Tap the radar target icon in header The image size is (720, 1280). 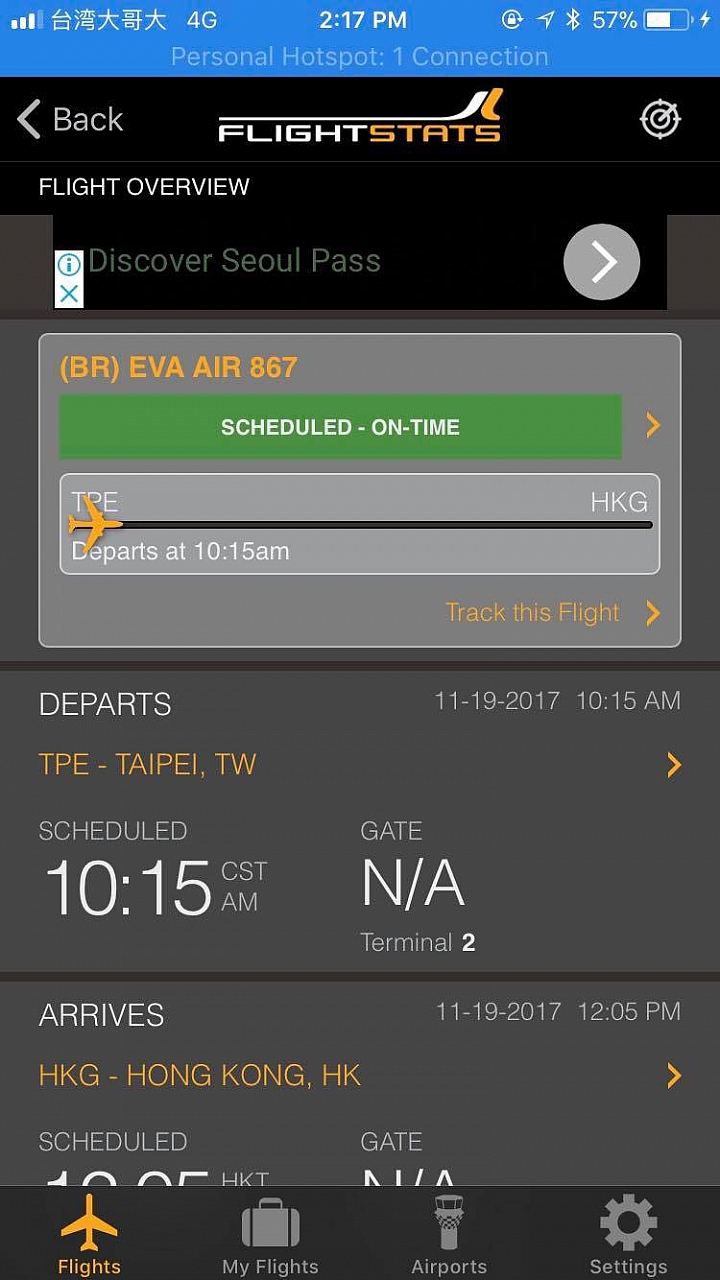point(660,120)
